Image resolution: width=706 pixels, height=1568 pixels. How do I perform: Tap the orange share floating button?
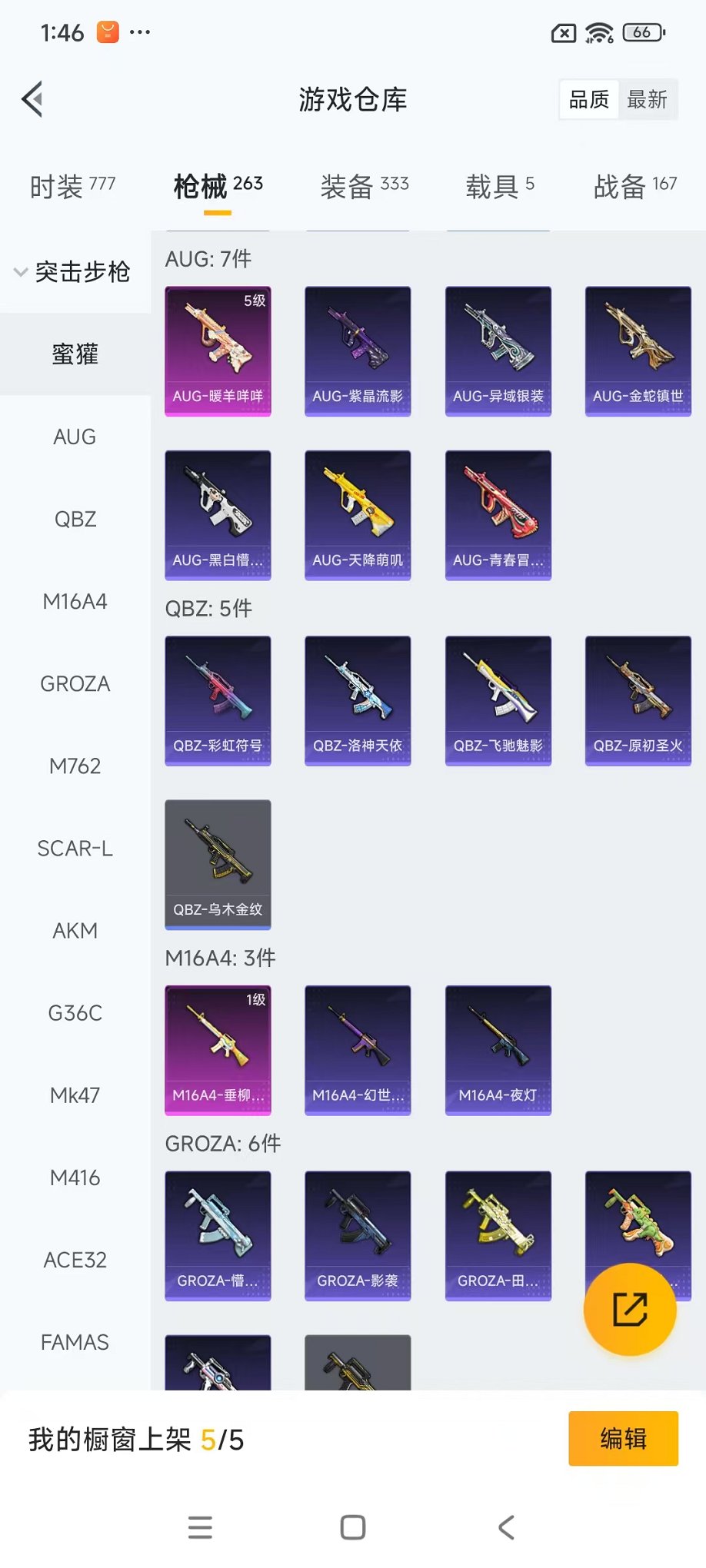(630, 1309)
